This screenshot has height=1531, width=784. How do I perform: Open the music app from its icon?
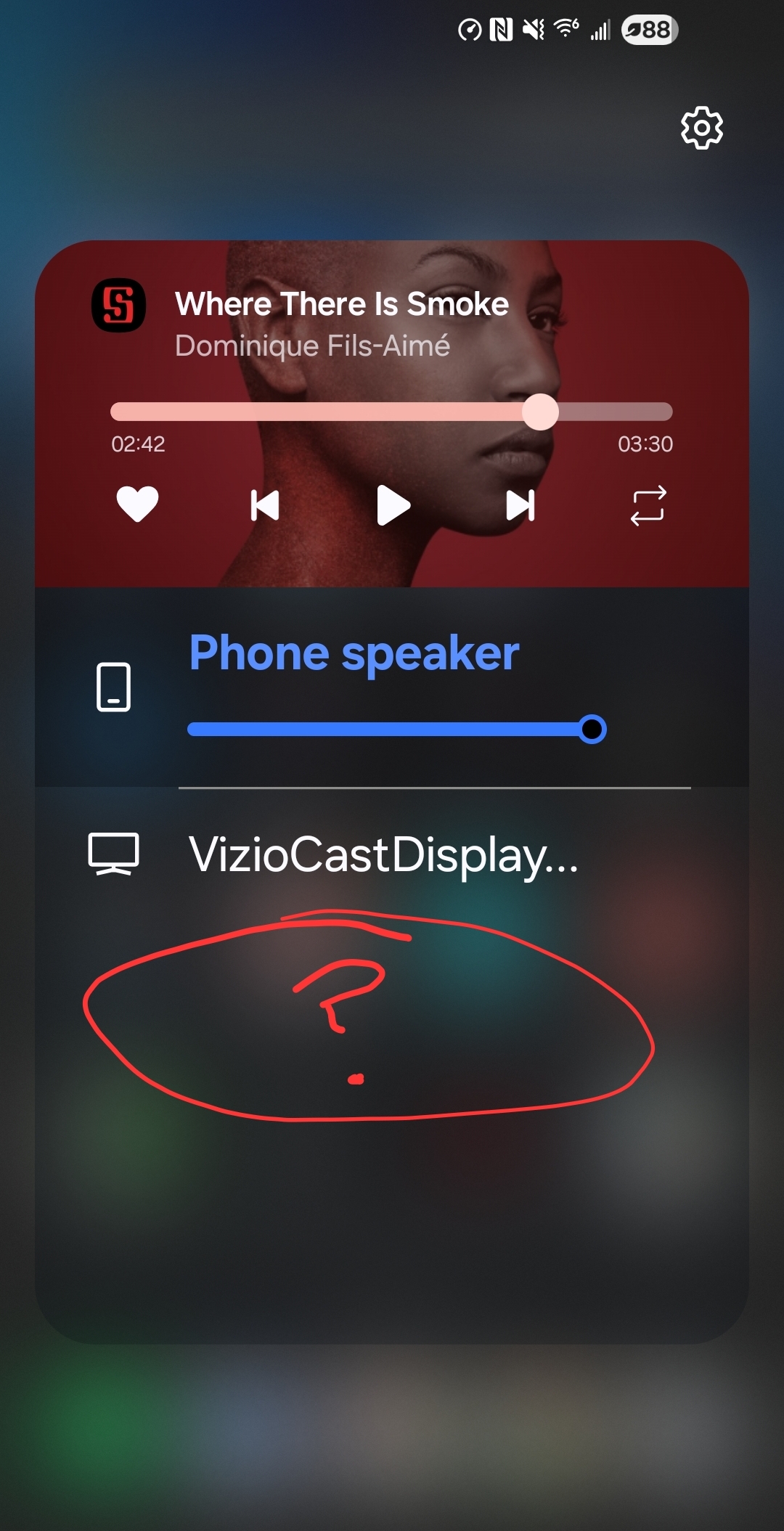point(119,306)
